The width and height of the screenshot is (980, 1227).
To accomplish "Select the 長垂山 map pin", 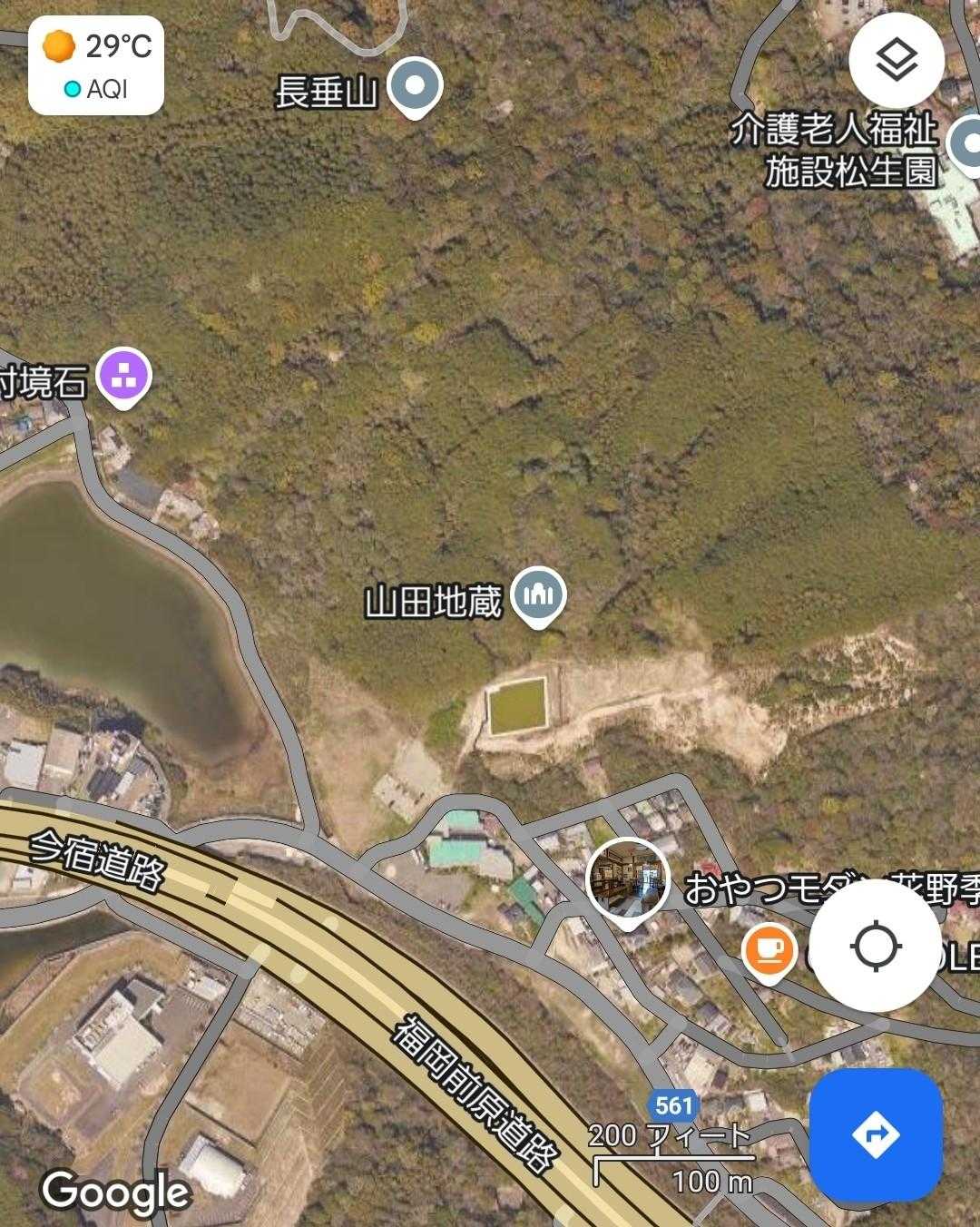I will tap(415, 88).
